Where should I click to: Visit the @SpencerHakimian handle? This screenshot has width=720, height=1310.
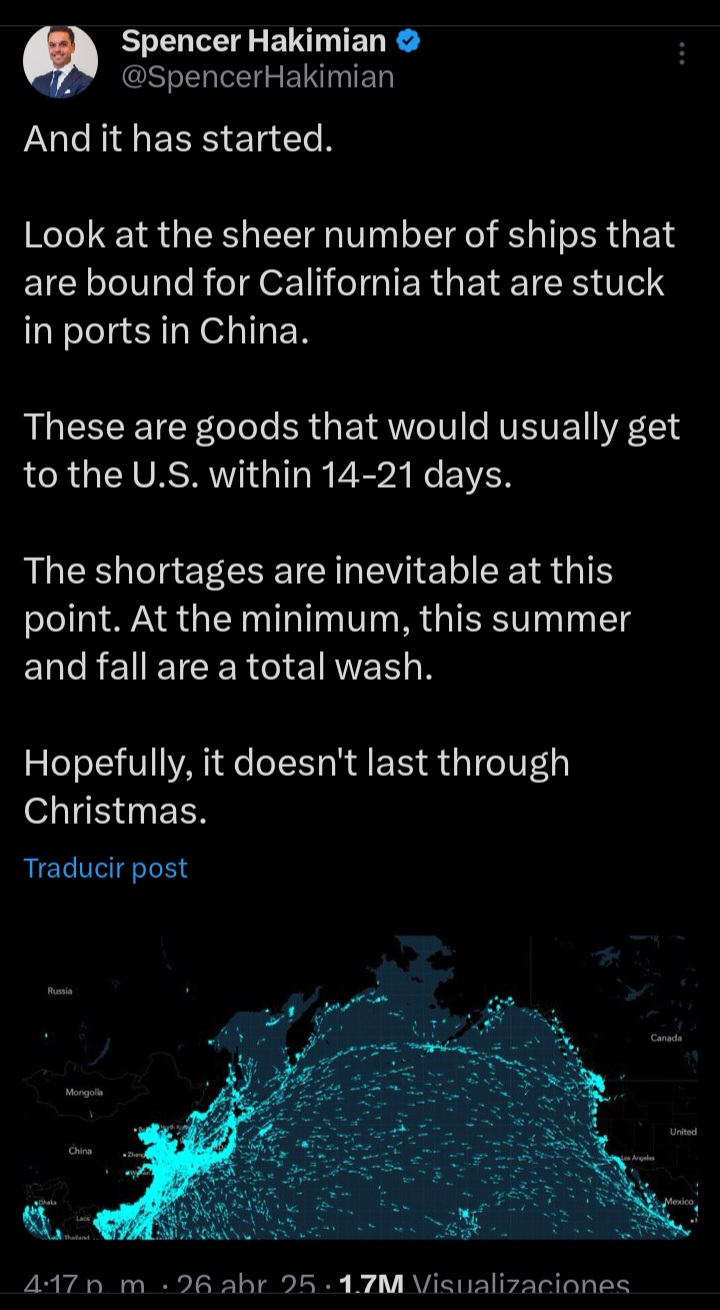257,77
